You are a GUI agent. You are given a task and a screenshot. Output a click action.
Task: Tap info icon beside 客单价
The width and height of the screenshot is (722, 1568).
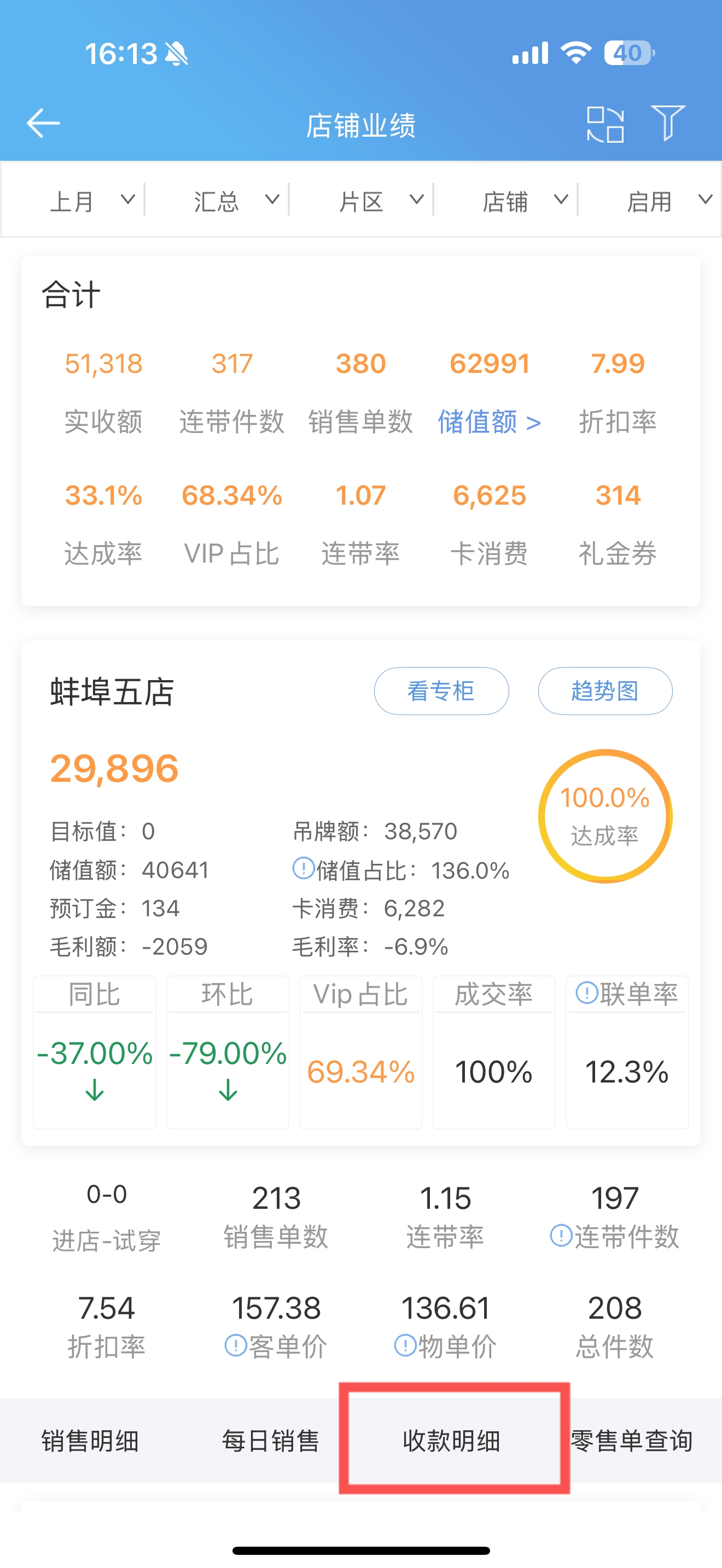pos(236,1345)
